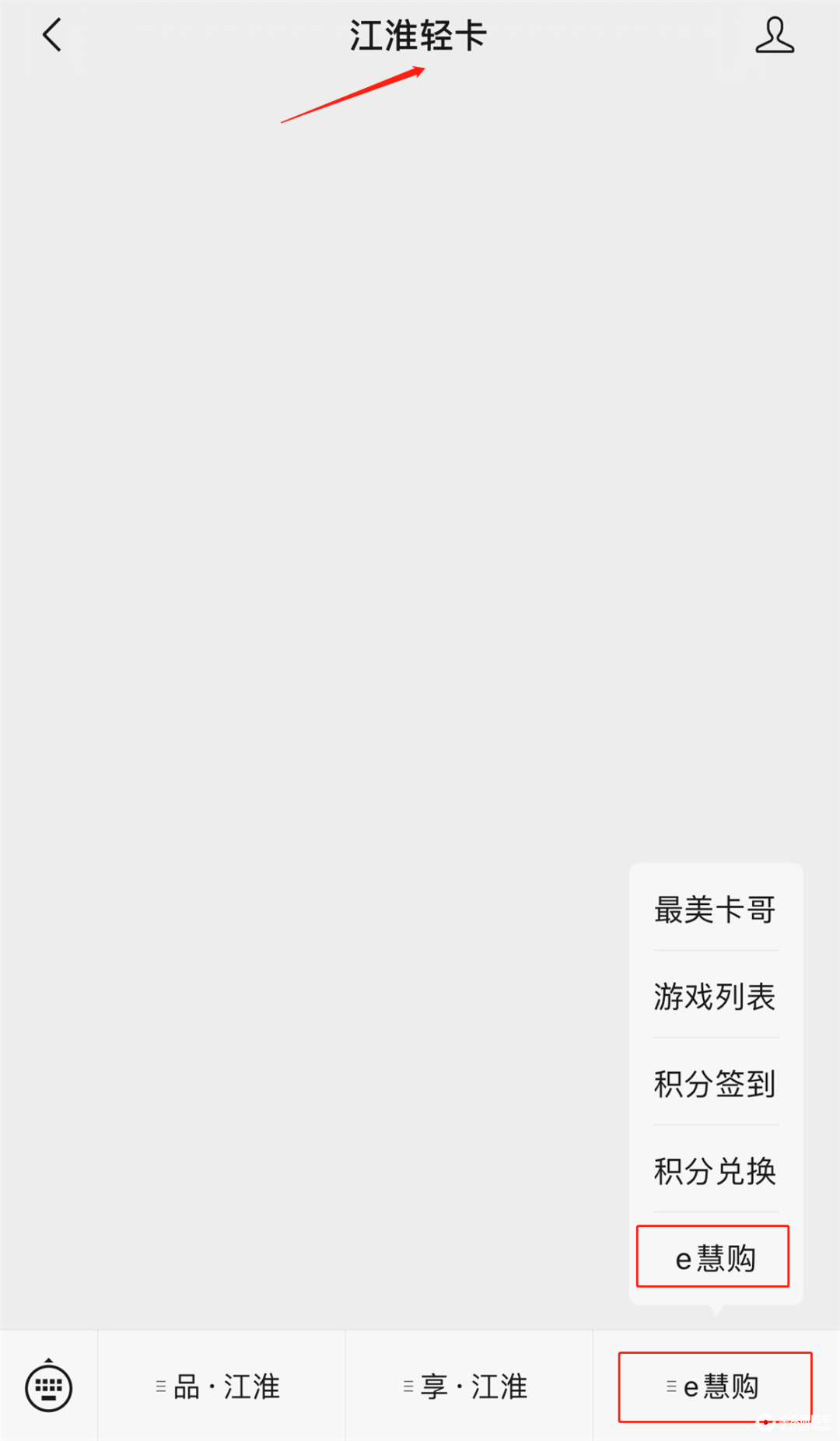Tap e慧购 in the popup menu

[713, 1257]
